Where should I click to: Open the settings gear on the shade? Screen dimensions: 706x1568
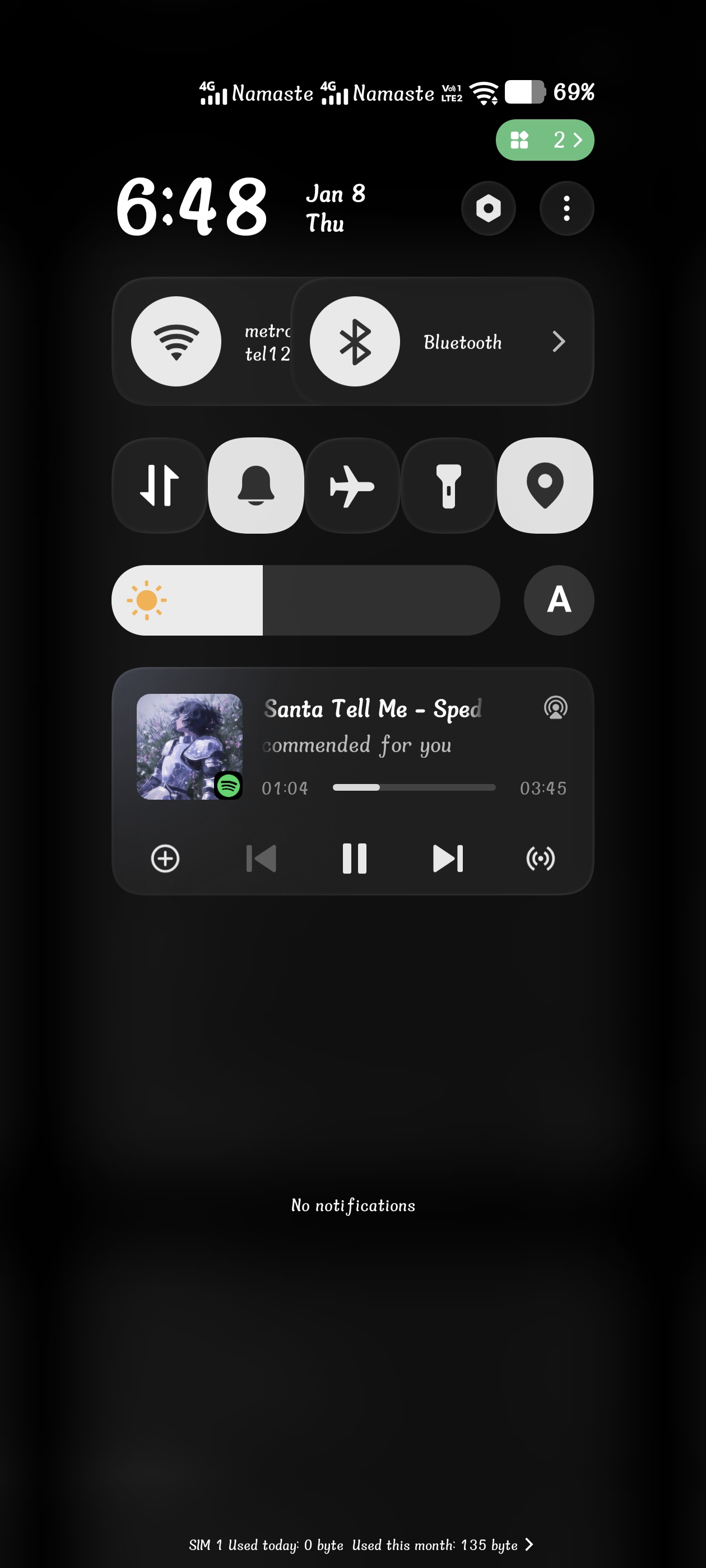pos(489,208)
